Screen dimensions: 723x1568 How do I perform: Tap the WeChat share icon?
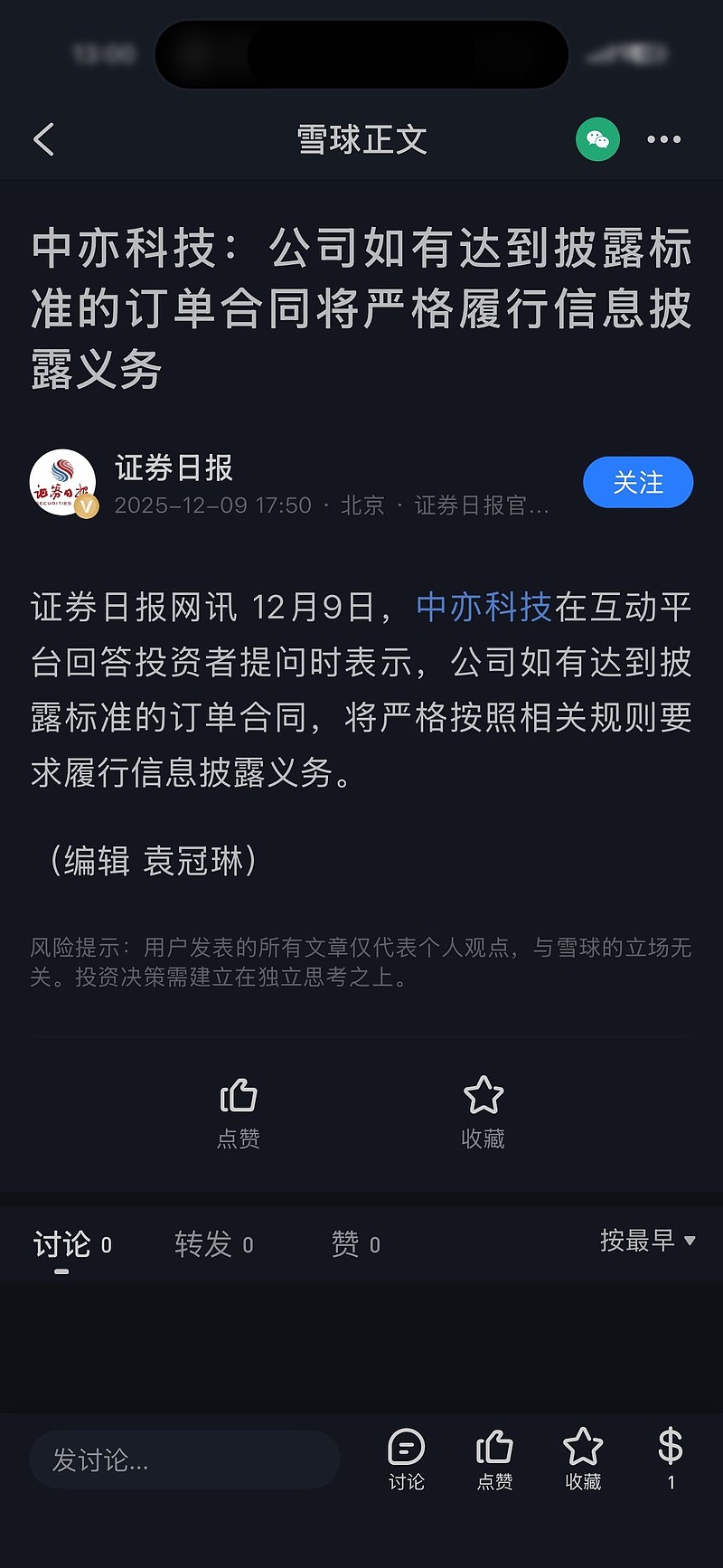click(597, 139)
